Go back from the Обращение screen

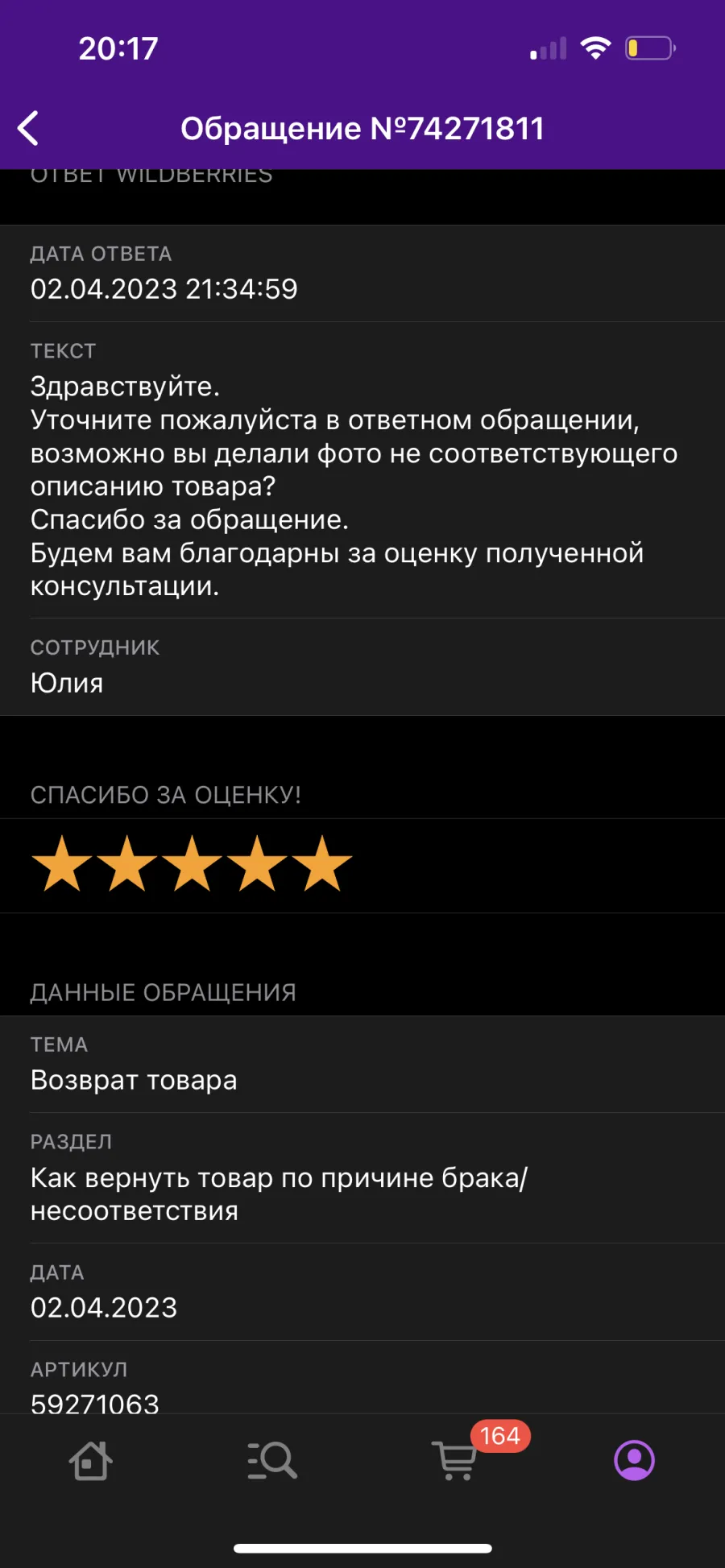pyautogui.click(x=28, y=129)
